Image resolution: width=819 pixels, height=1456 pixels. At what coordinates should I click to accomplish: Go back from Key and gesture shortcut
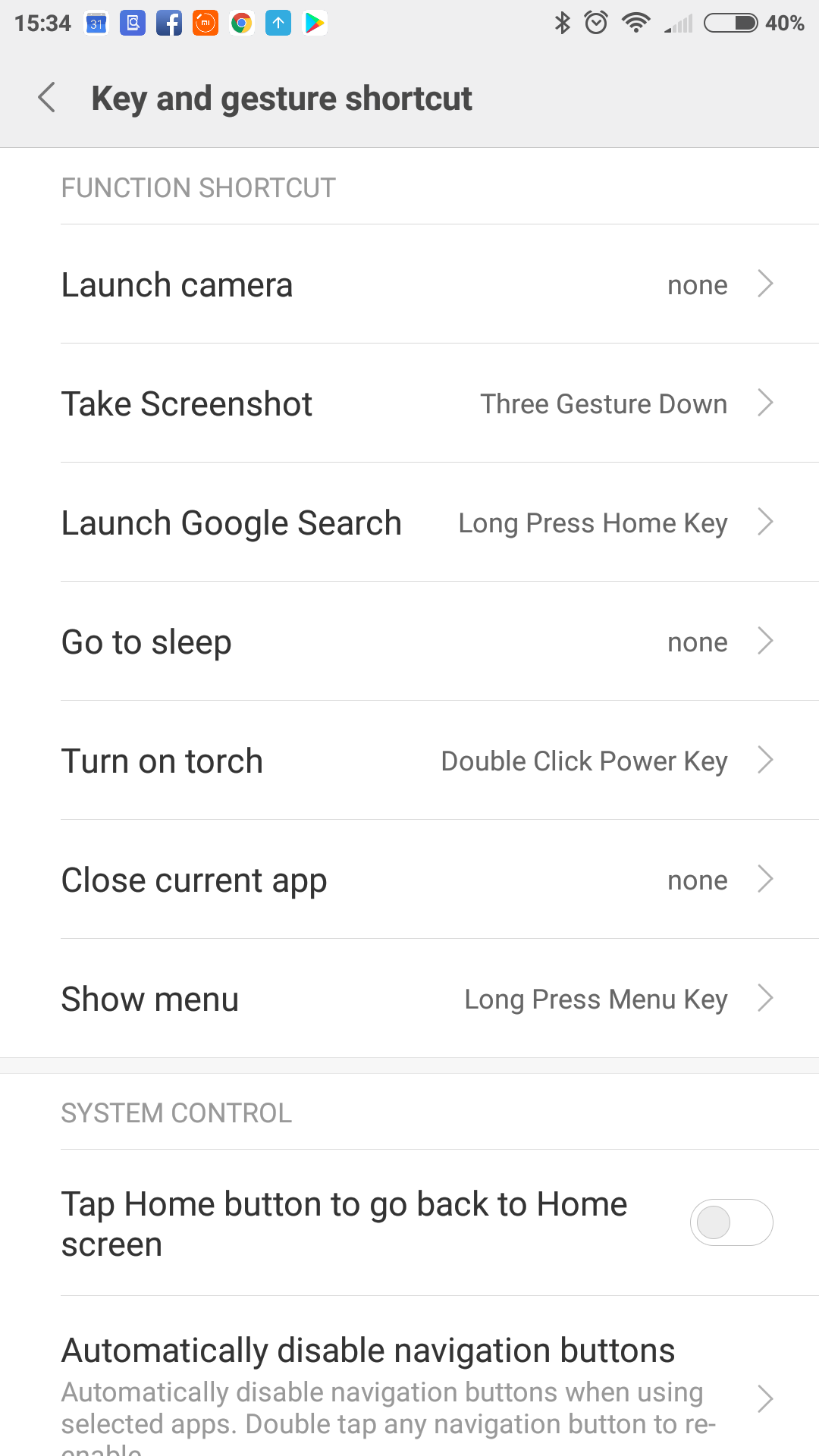(47, 98)
